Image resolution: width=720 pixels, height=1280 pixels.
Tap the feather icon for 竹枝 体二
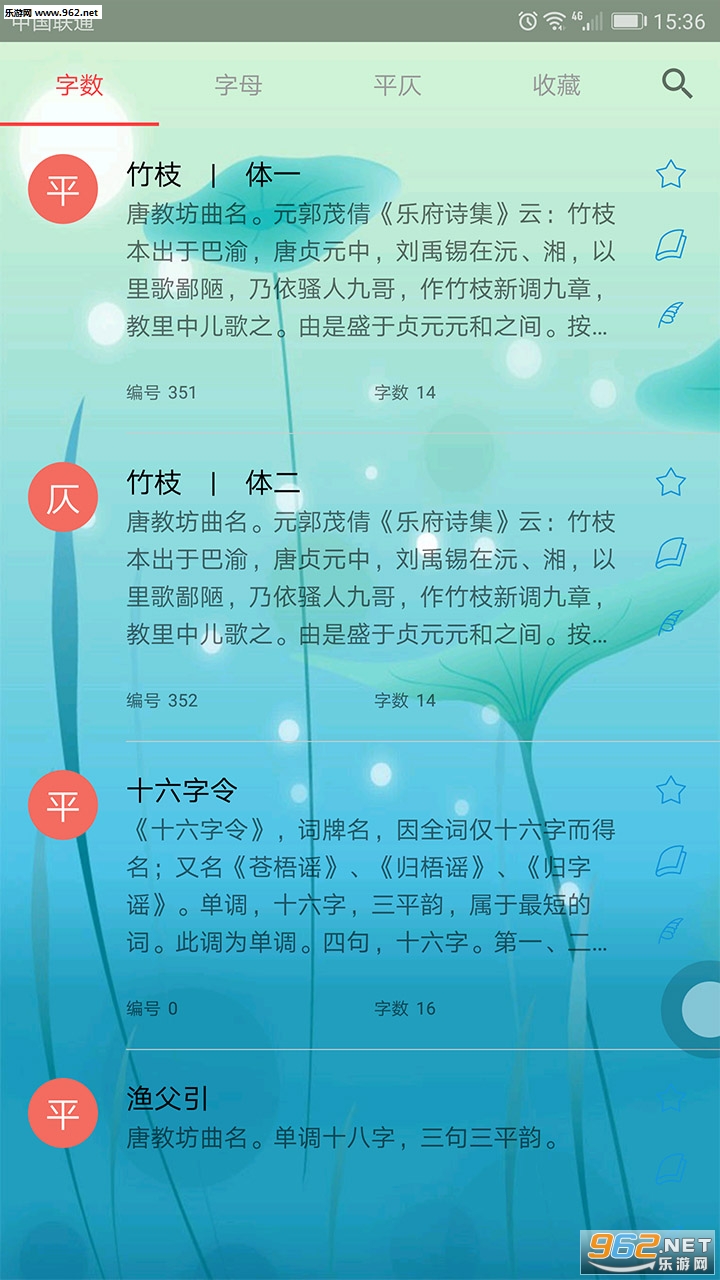(x=670, y=623)
